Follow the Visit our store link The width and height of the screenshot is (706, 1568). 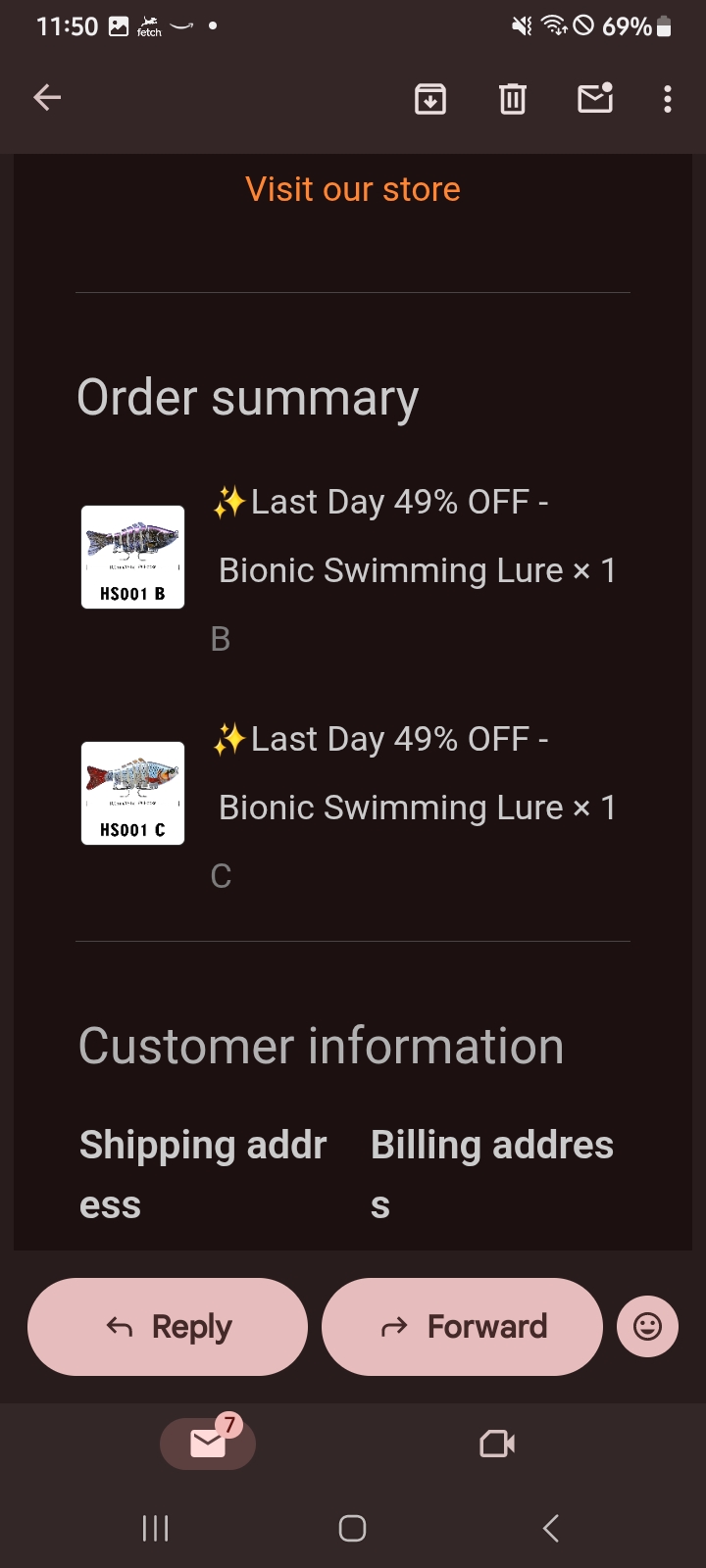[x=353, y=189]
